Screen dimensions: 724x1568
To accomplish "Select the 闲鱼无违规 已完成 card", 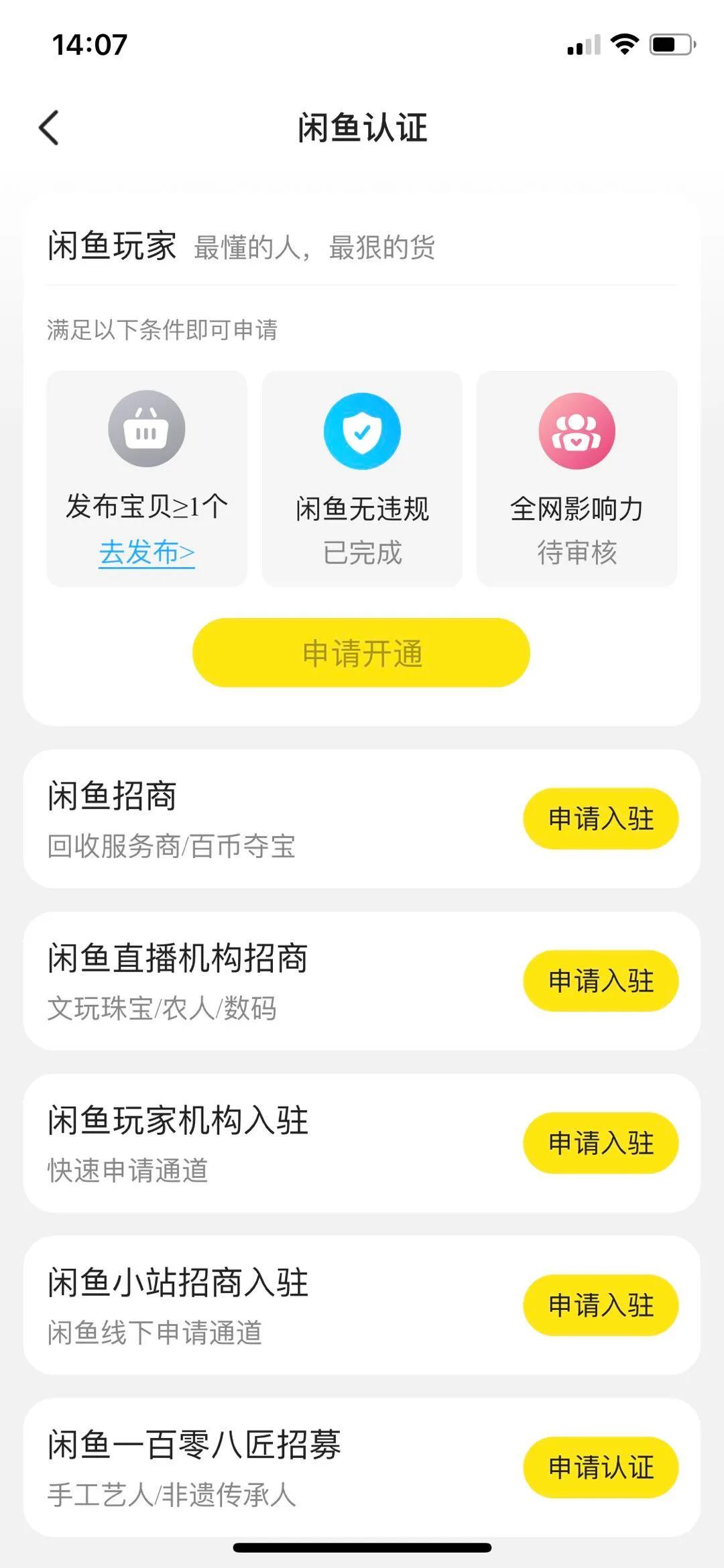I will coord(361,476).
